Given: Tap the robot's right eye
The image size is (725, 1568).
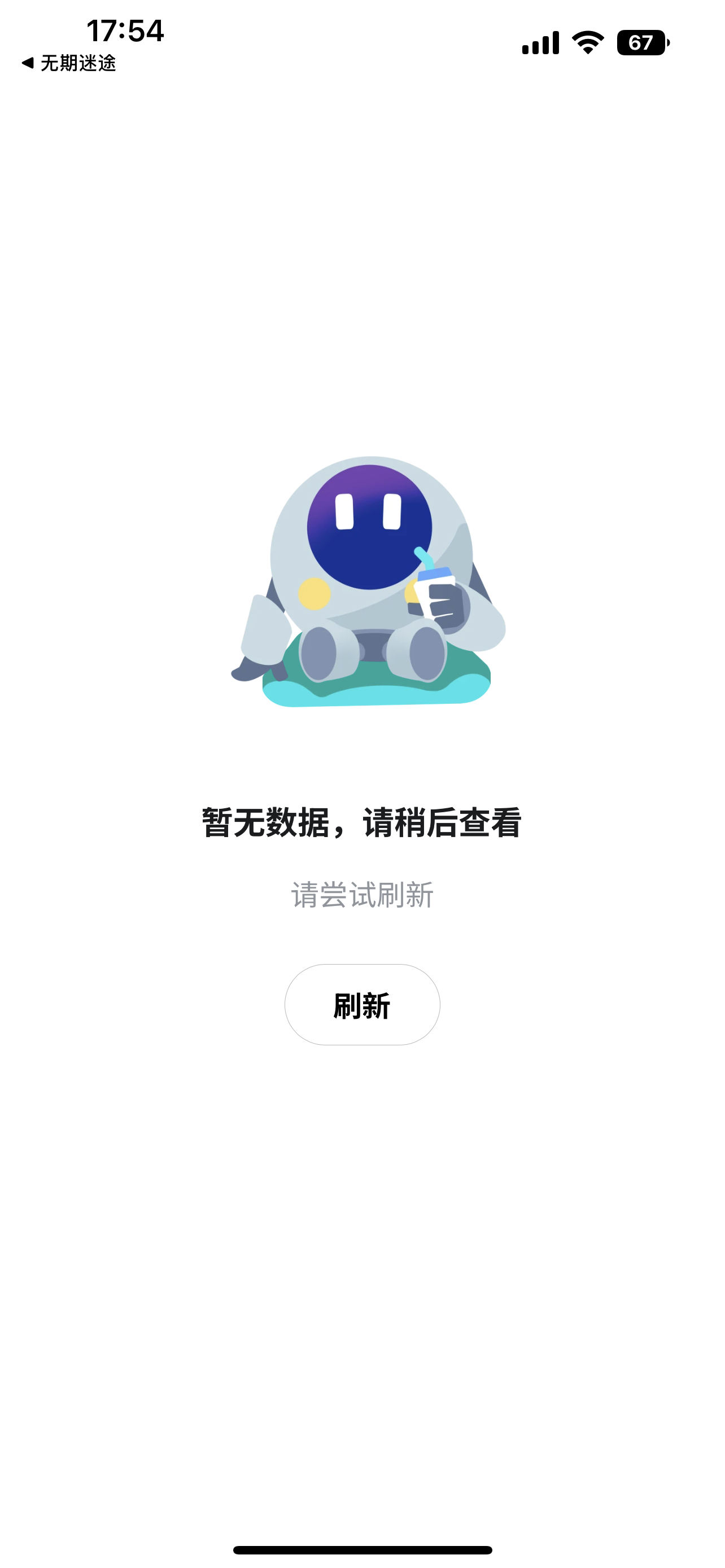Looking at the screenshot, I should pyautogui.click(x=392, y=511).
